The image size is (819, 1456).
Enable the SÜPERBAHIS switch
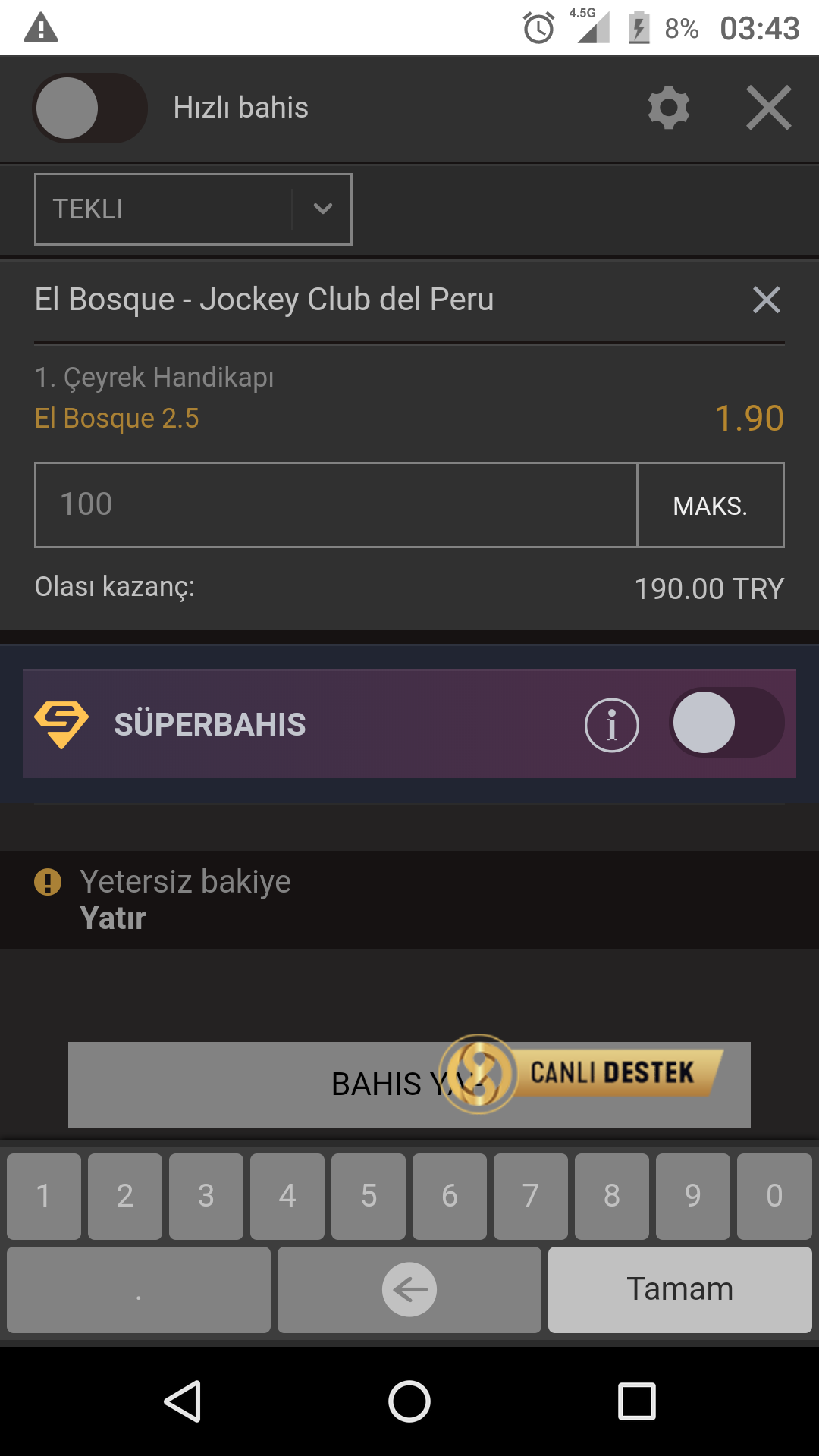click(726, 723)
